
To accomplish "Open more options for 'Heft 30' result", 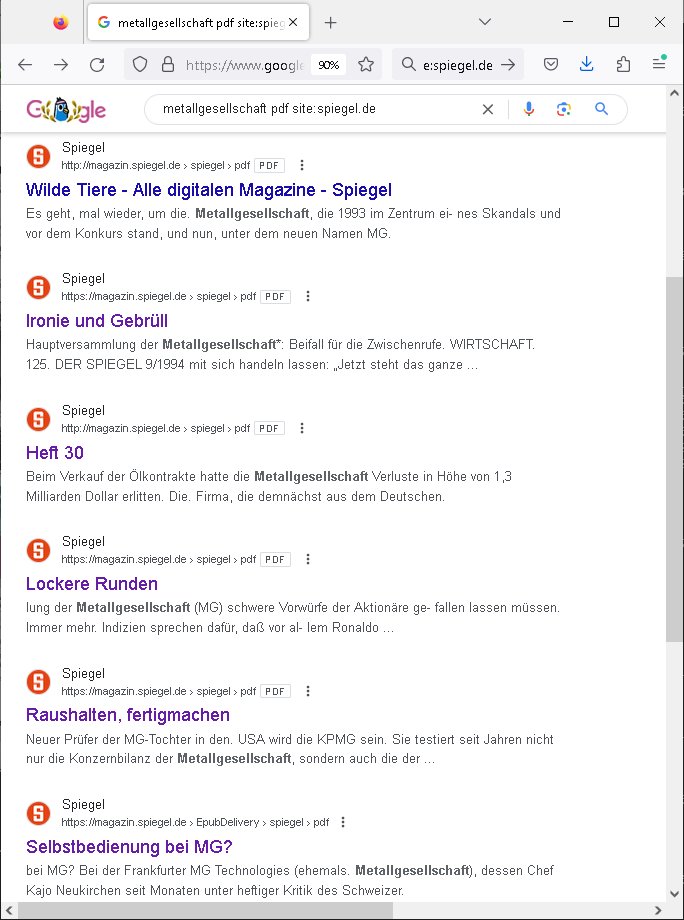I will (302, 428).
